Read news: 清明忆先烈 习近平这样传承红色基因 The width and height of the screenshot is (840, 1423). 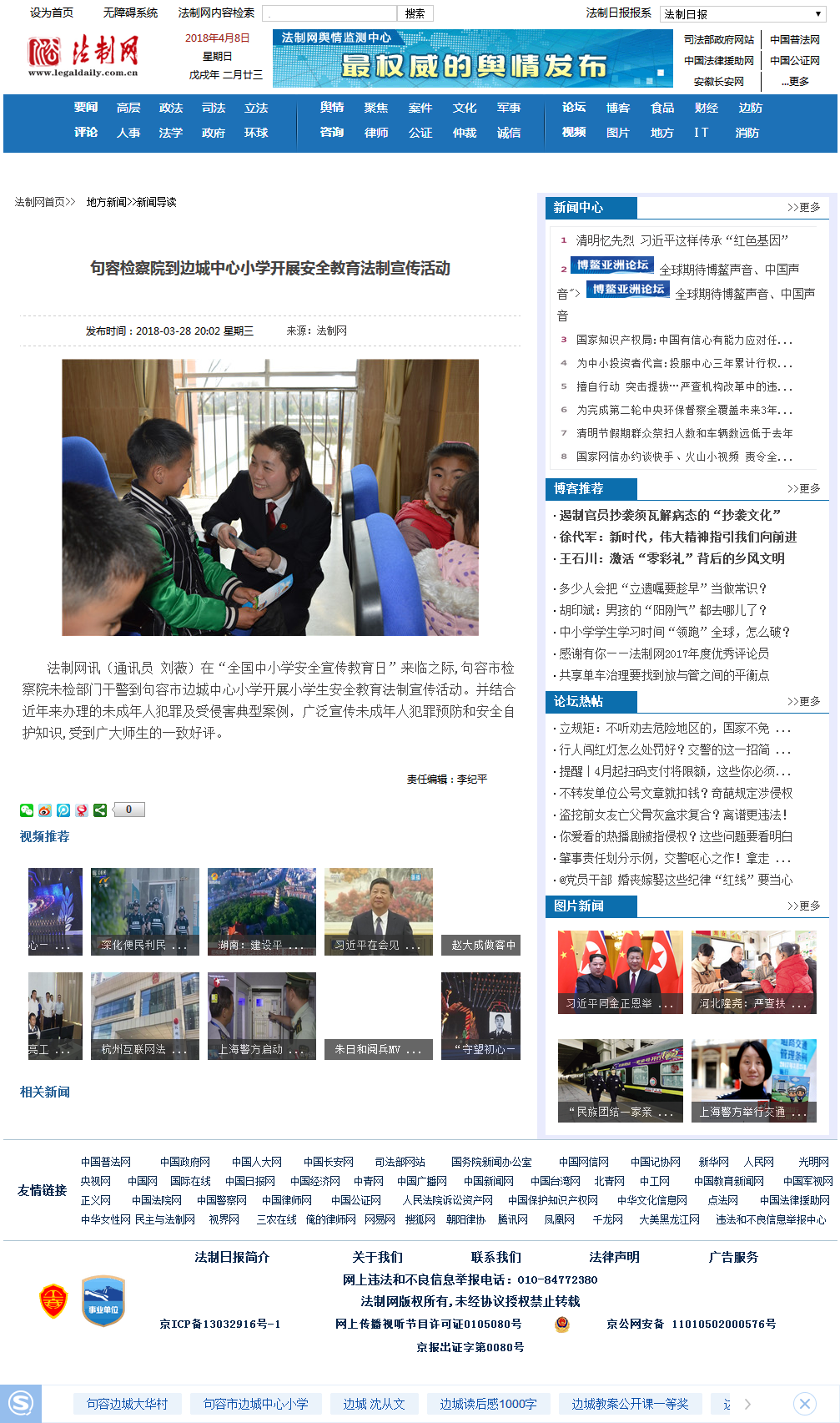point(682,240)
